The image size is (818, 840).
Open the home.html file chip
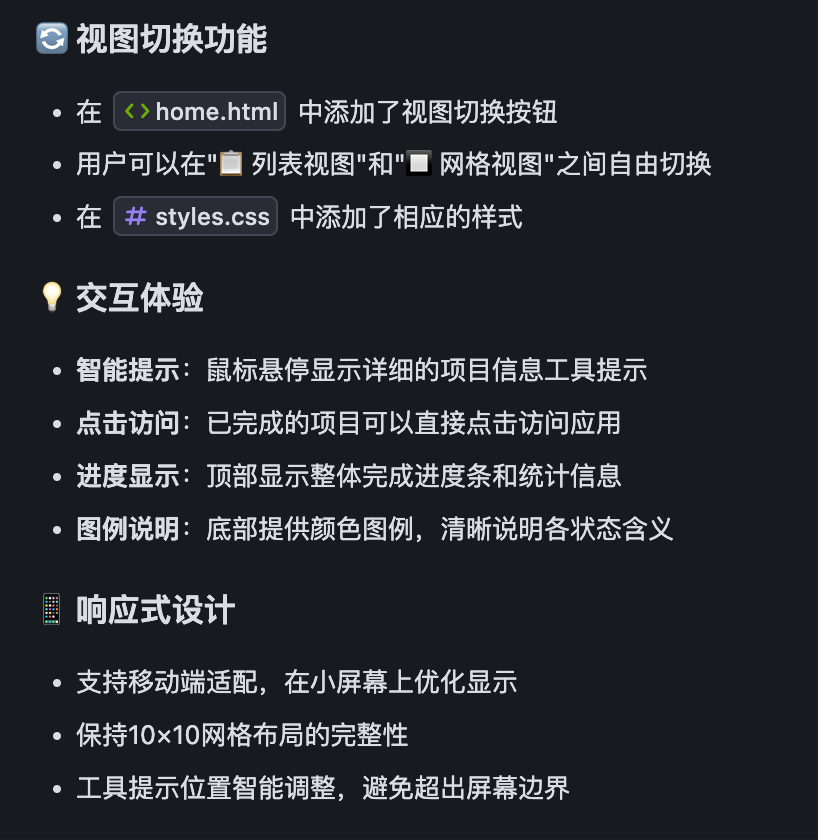[x=200, y=111]
